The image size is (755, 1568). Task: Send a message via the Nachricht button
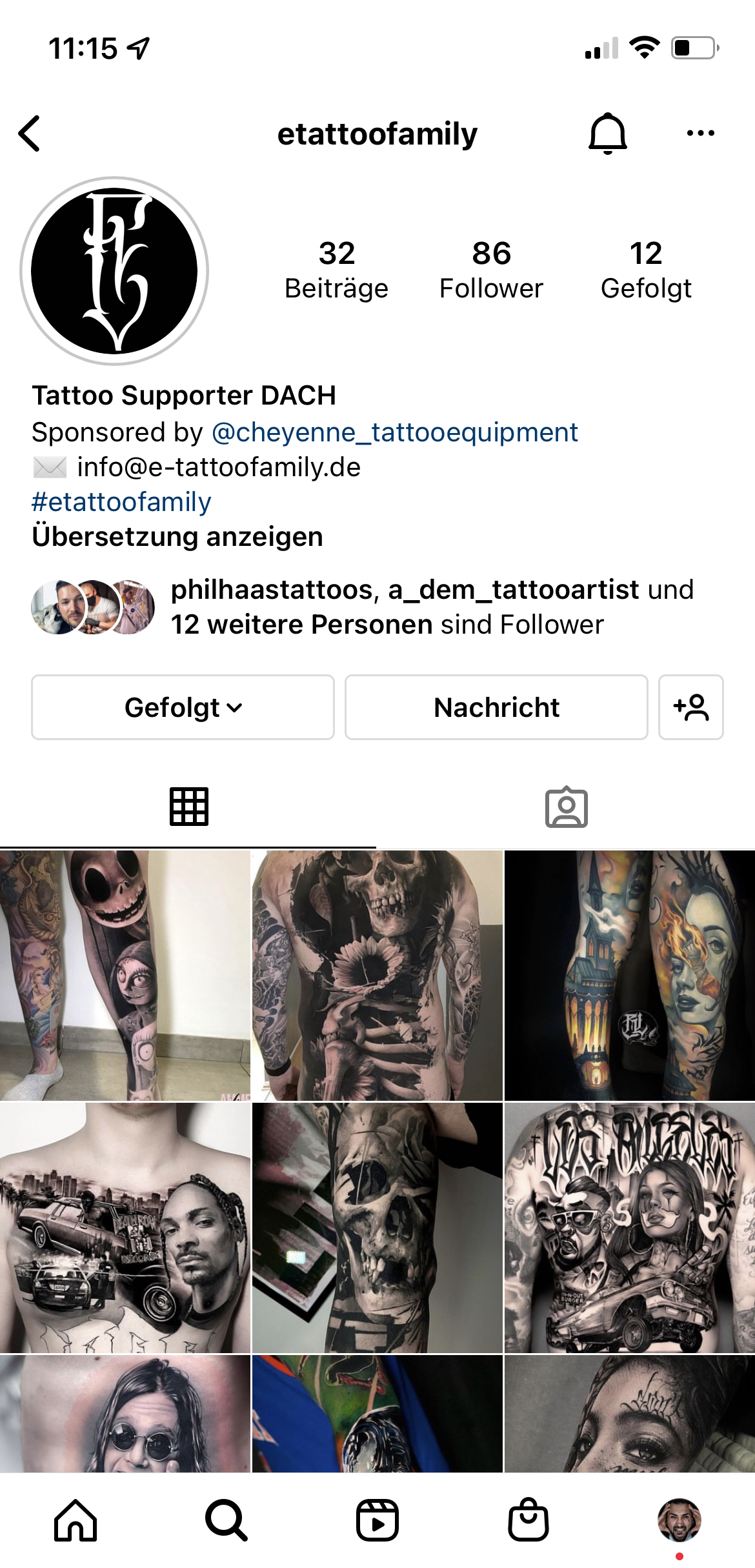(x=496, y=707)
